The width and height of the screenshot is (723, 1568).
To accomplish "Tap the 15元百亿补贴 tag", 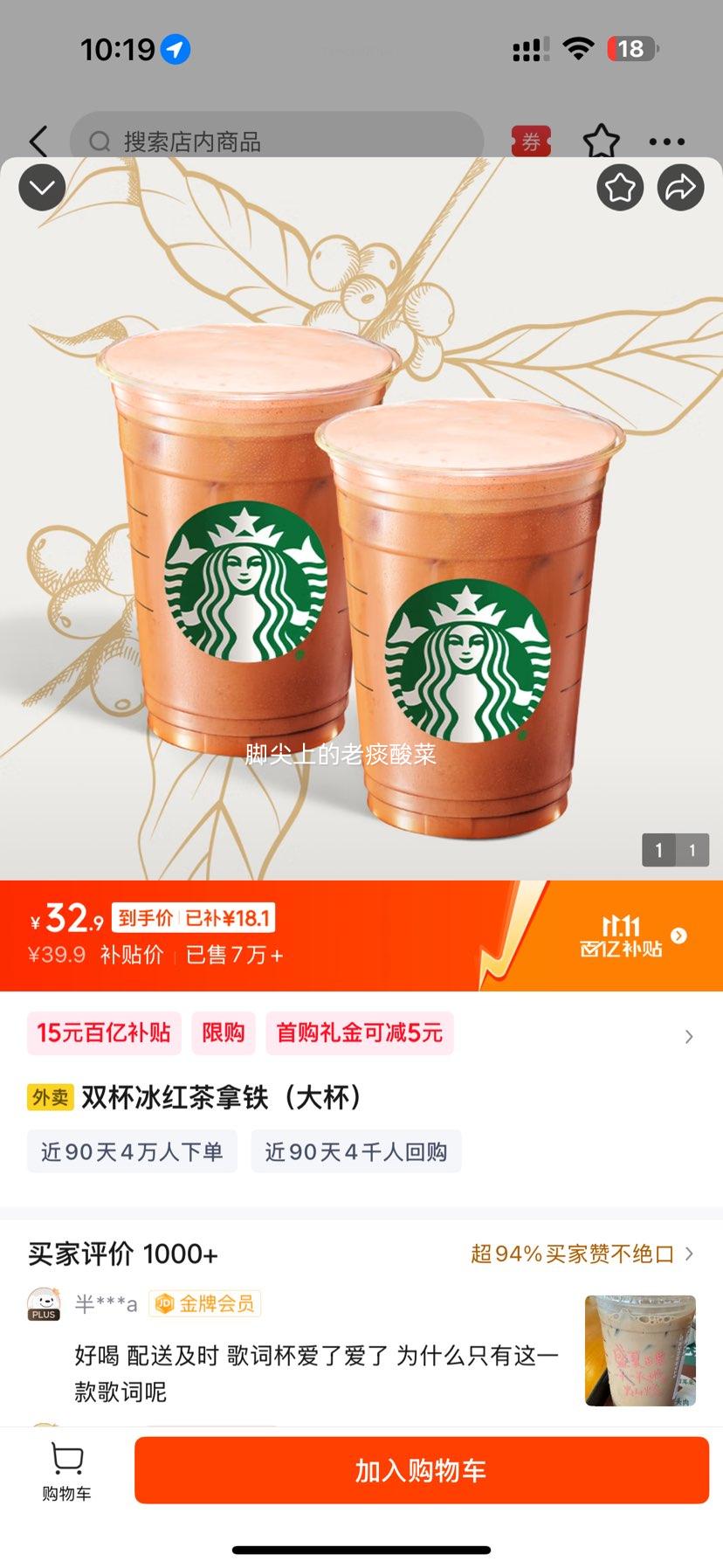I will click(x=104, y=1033).
